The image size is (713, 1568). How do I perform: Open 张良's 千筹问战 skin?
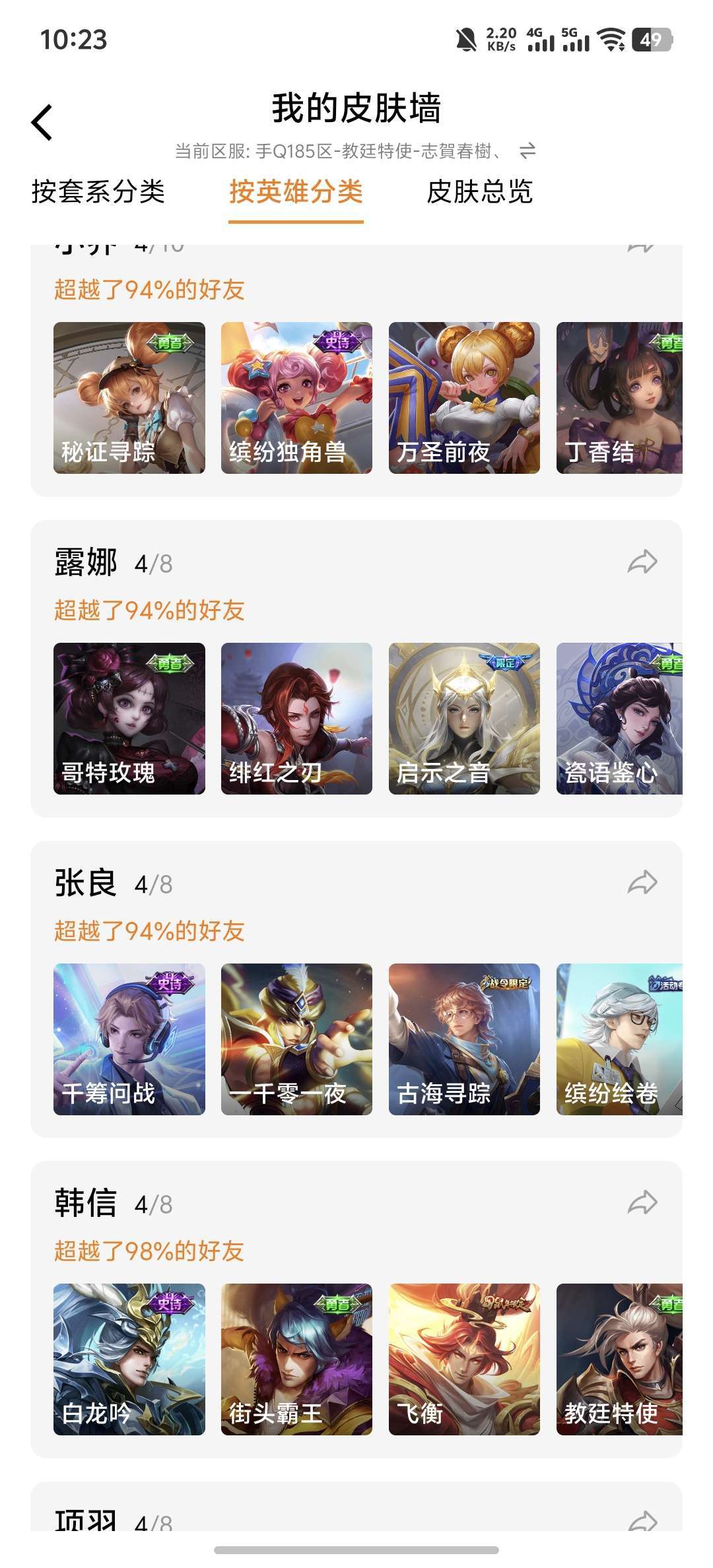129,1039
